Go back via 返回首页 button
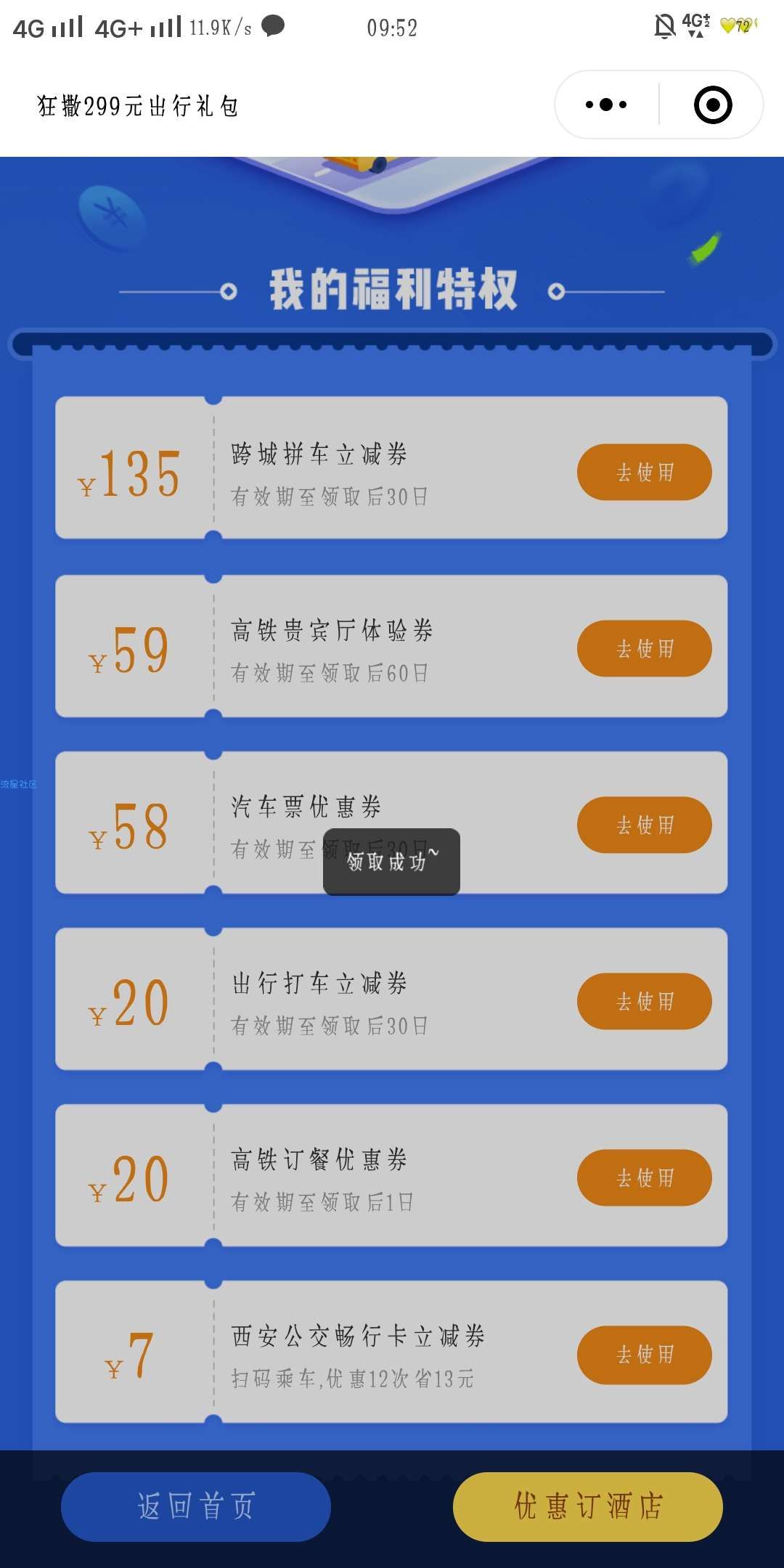This screenshot has height=1568, width=784. pos(196,1506)
